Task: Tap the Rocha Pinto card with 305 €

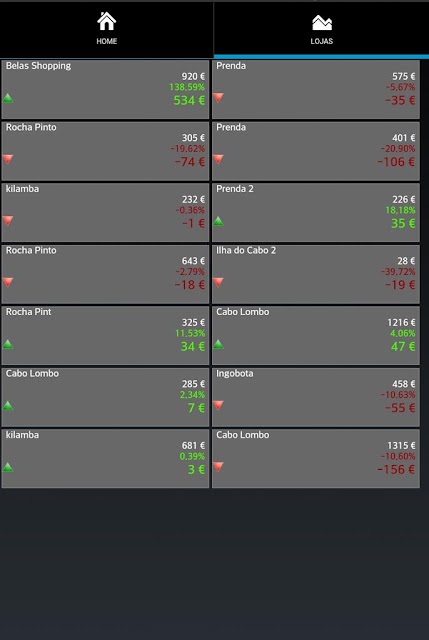Action: click(x=105, y=151)
